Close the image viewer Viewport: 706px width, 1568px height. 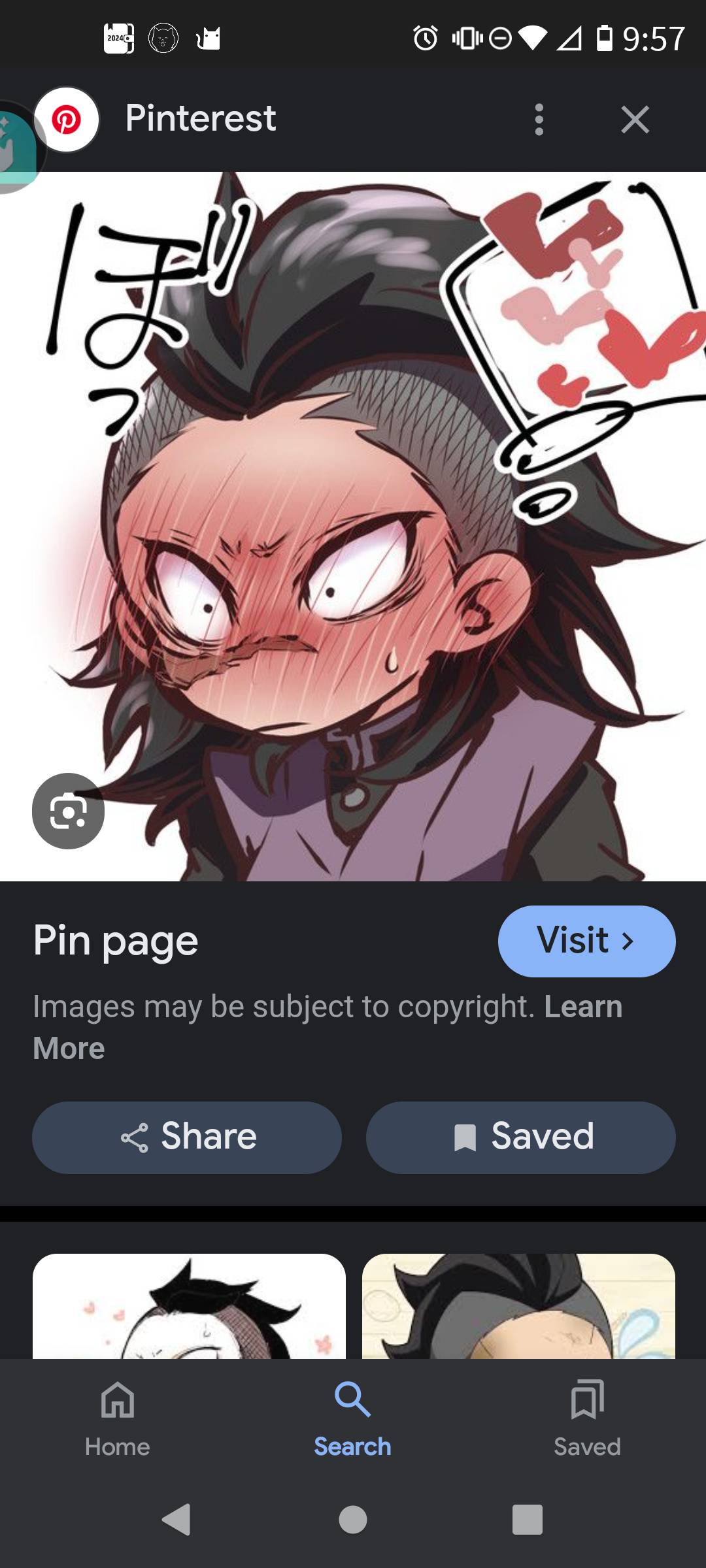click(635, 120)
